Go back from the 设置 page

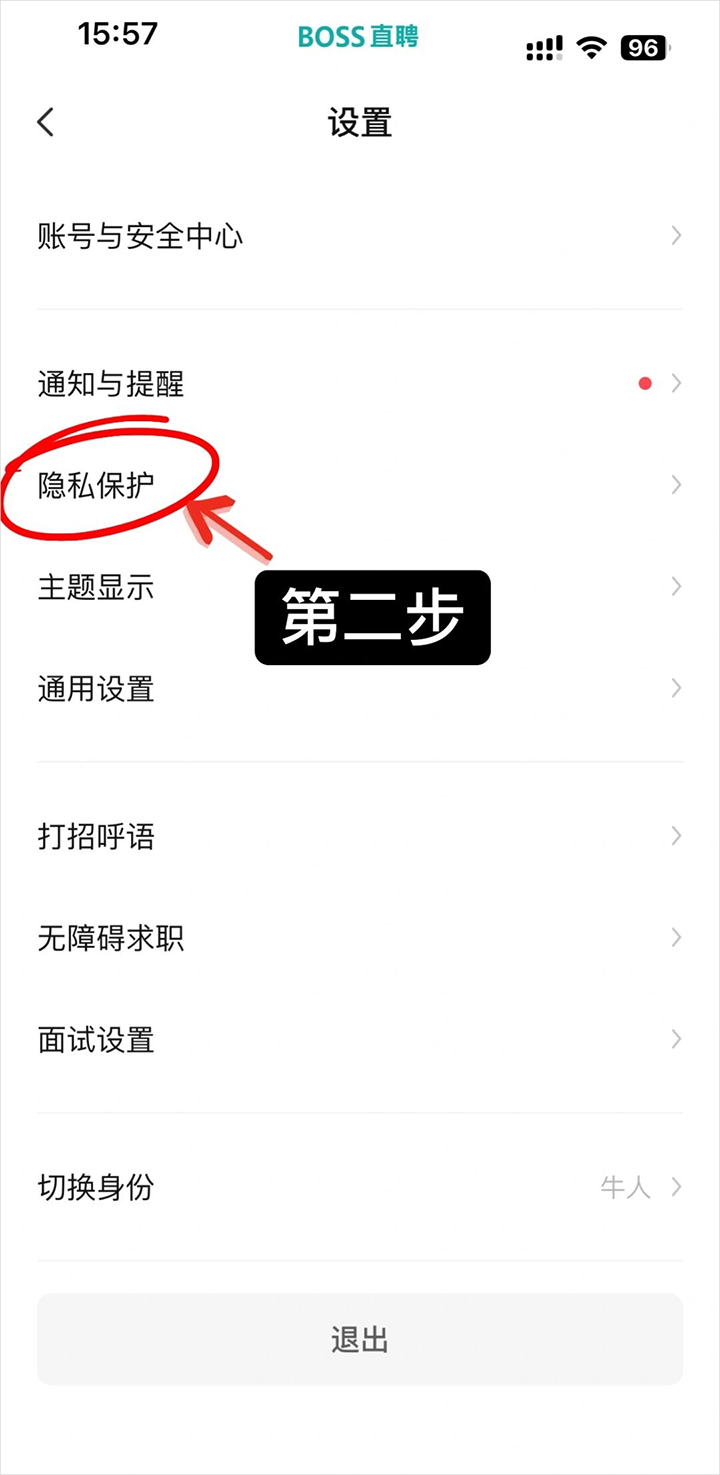pos(46,122)
